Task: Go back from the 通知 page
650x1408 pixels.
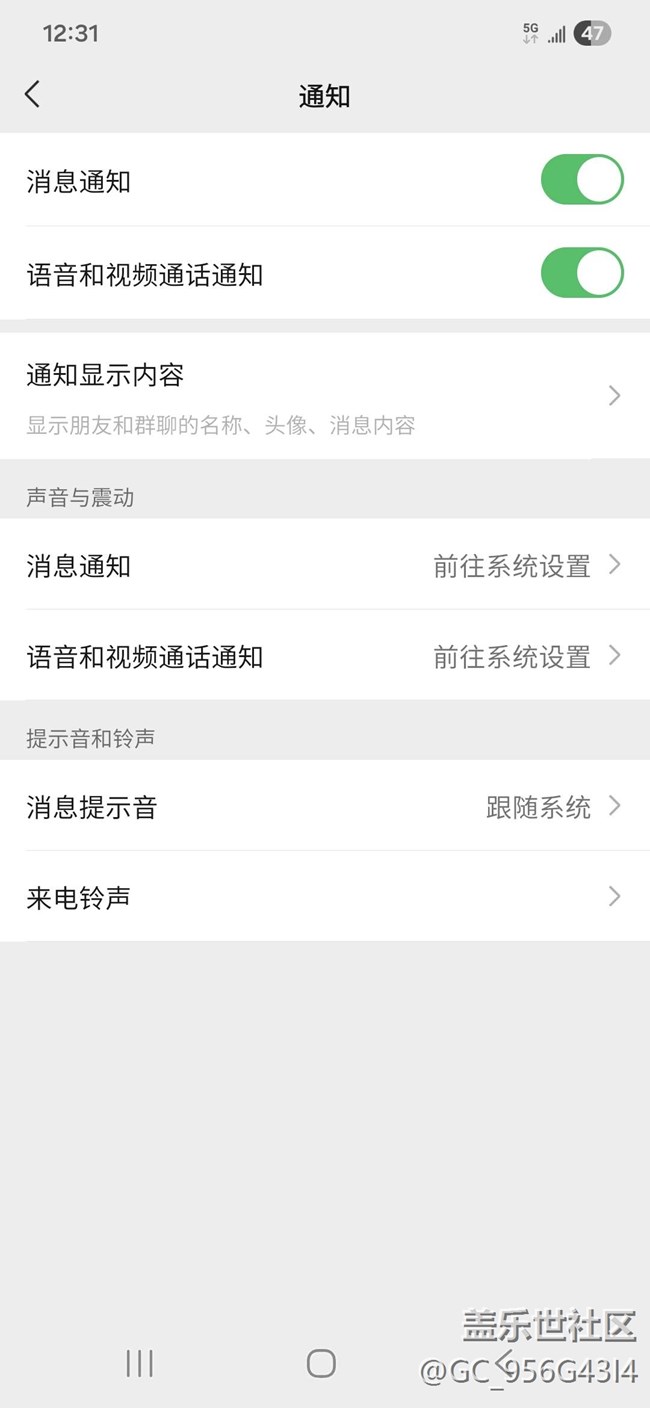Action: tap(33, 95)
